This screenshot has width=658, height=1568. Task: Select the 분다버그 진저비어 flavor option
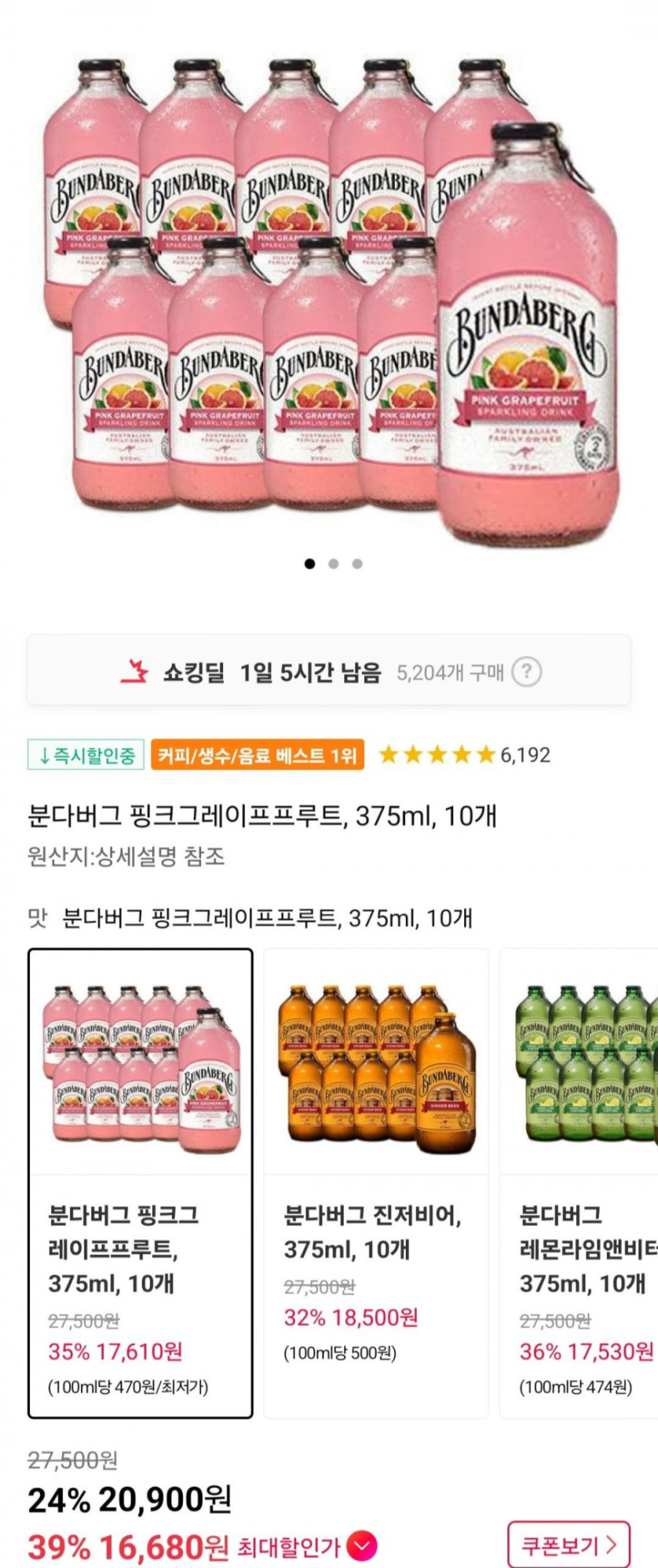pyautogui.click(x=375, y=1182)
